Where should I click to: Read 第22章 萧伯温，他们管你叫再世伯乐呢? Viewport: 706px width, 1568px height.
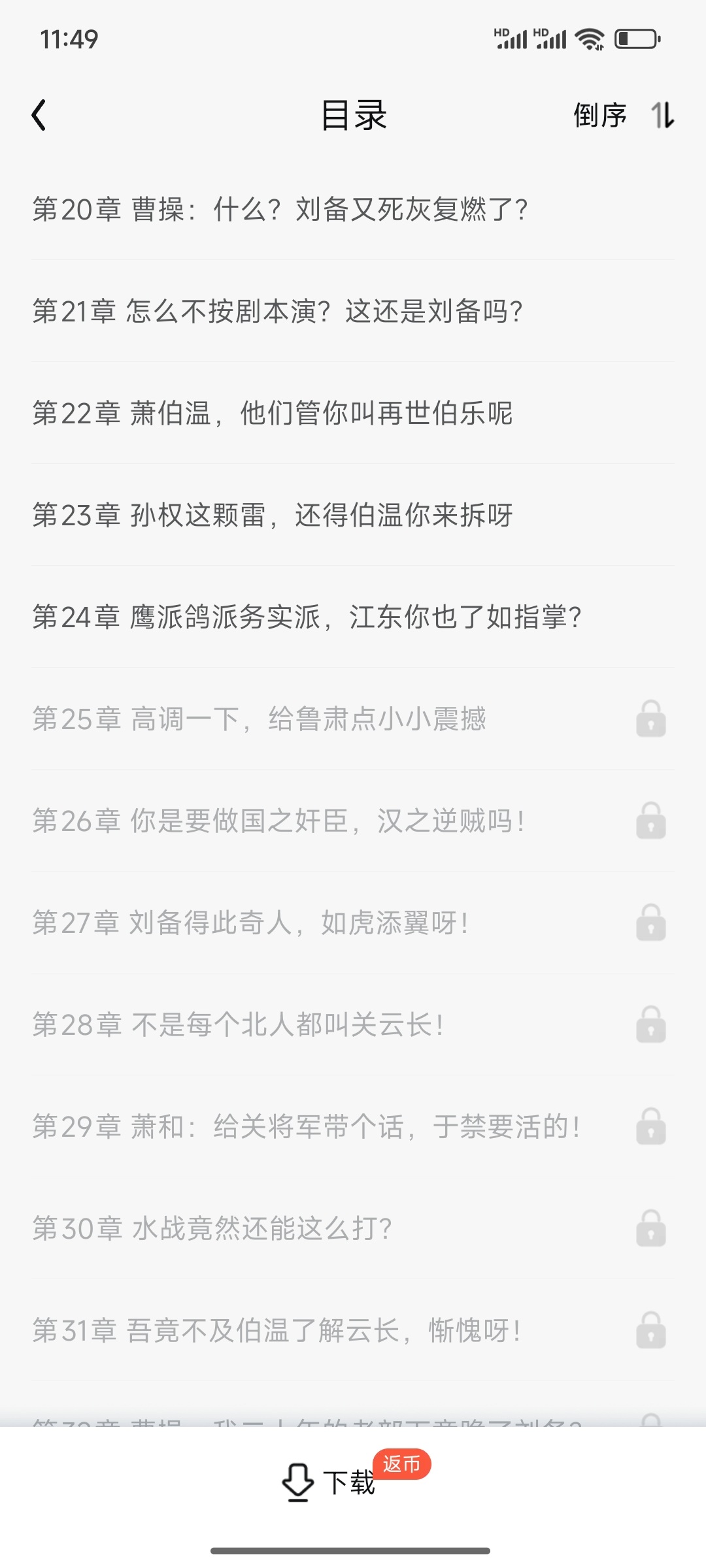pyautogui.click(x=272, y=413)
